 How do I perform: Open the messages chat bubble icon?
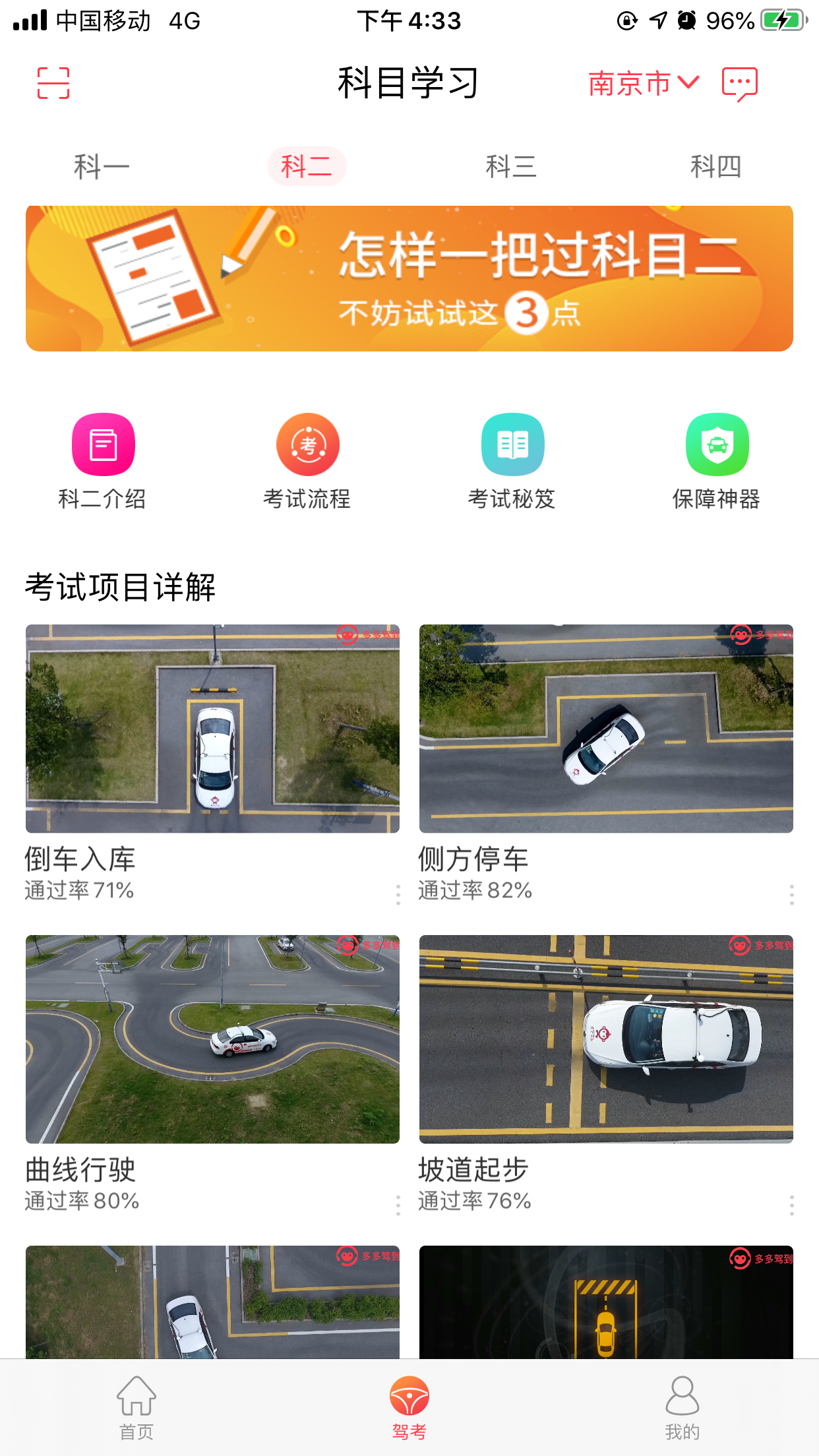pyautogui.click(x=739, y=84)
